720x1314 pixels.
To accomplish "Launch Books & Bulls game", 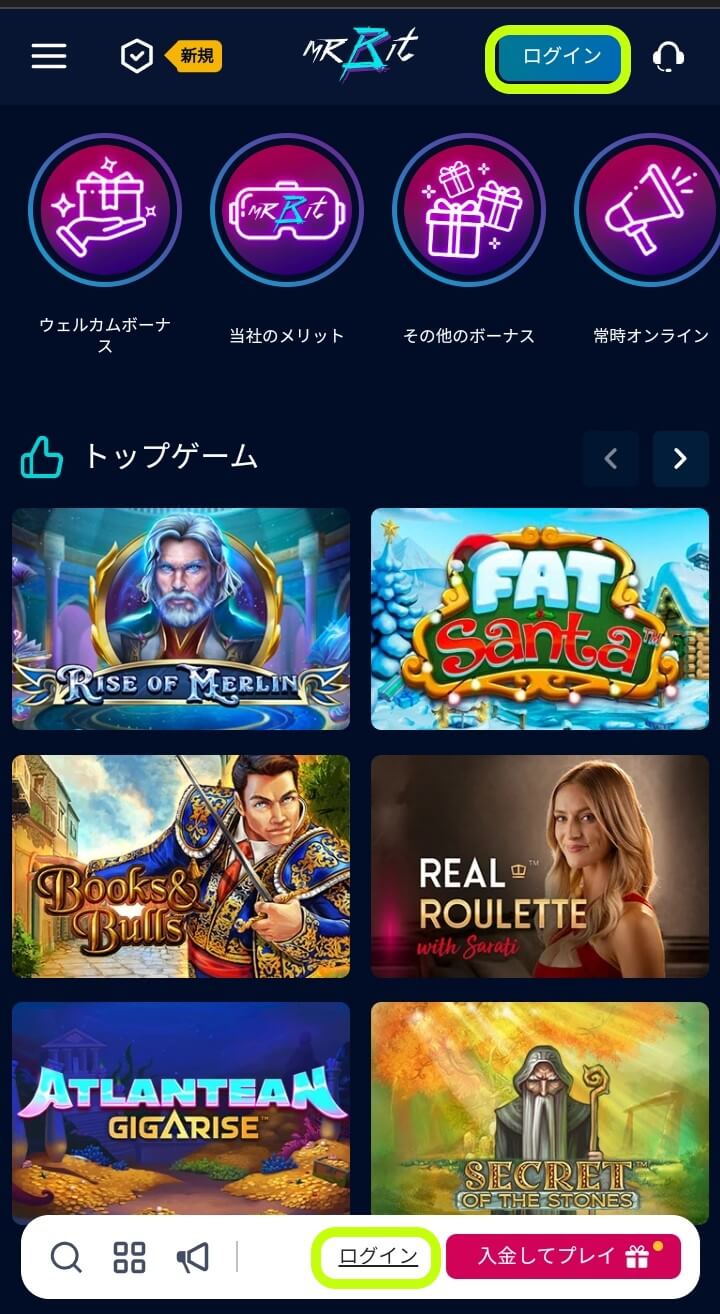I will 181,866.
